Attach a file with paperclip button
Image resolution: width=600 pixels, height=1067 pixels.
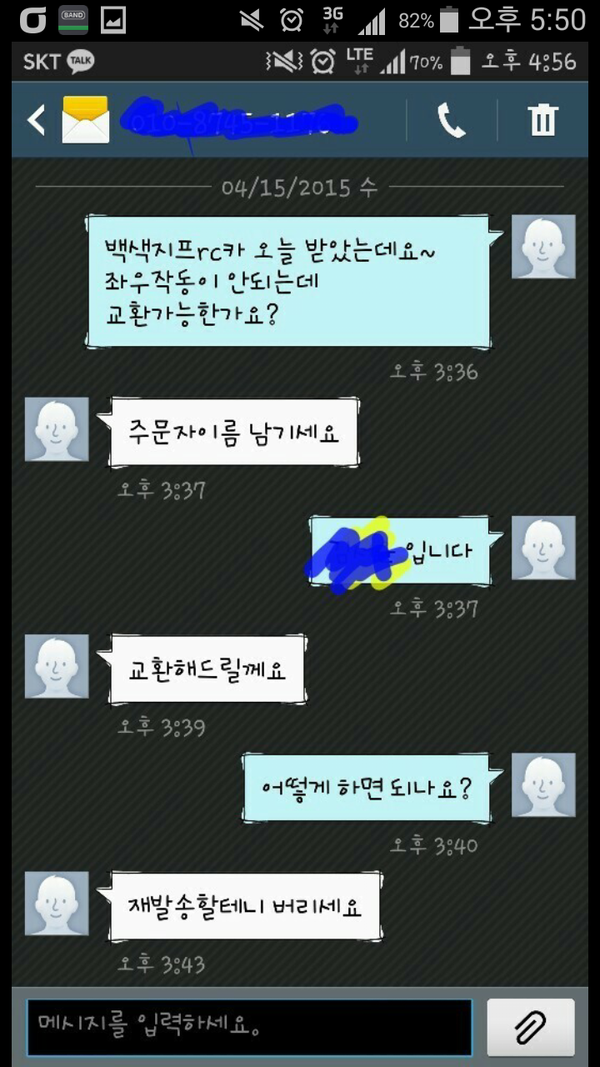(531, 1026)
